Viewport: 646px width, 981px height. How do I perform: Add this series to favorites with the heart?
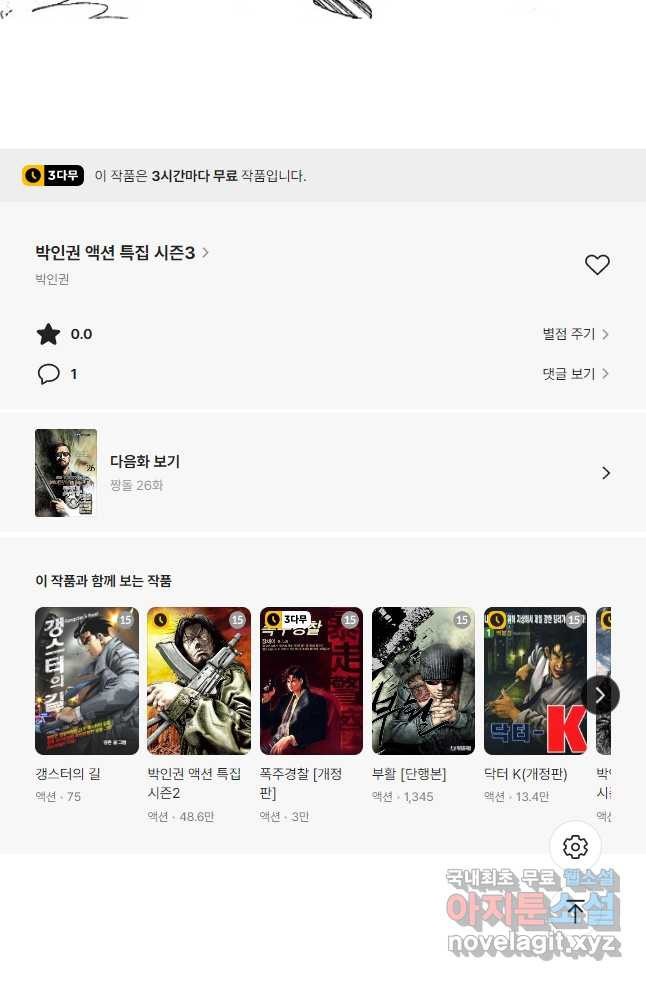[597, 265]
